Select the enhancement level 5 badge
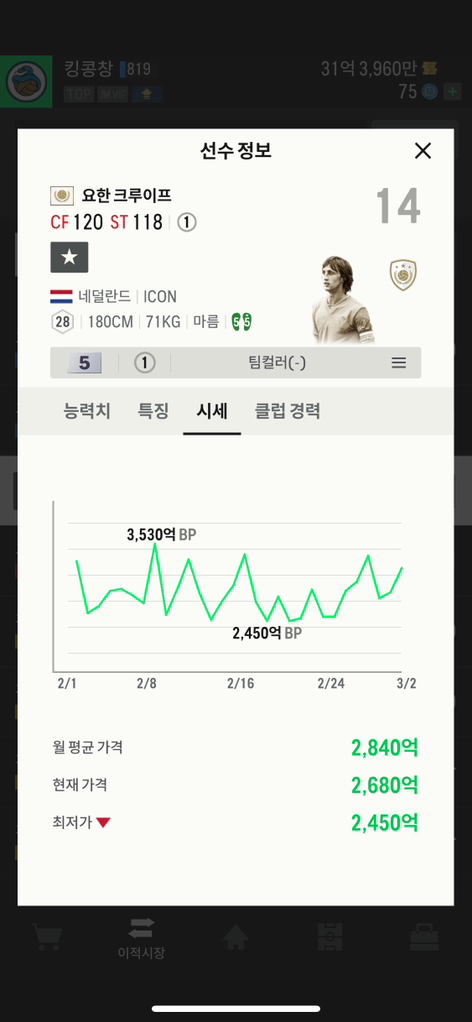Viewport: 472px width, 1022px height. click(x=85, y=363)
